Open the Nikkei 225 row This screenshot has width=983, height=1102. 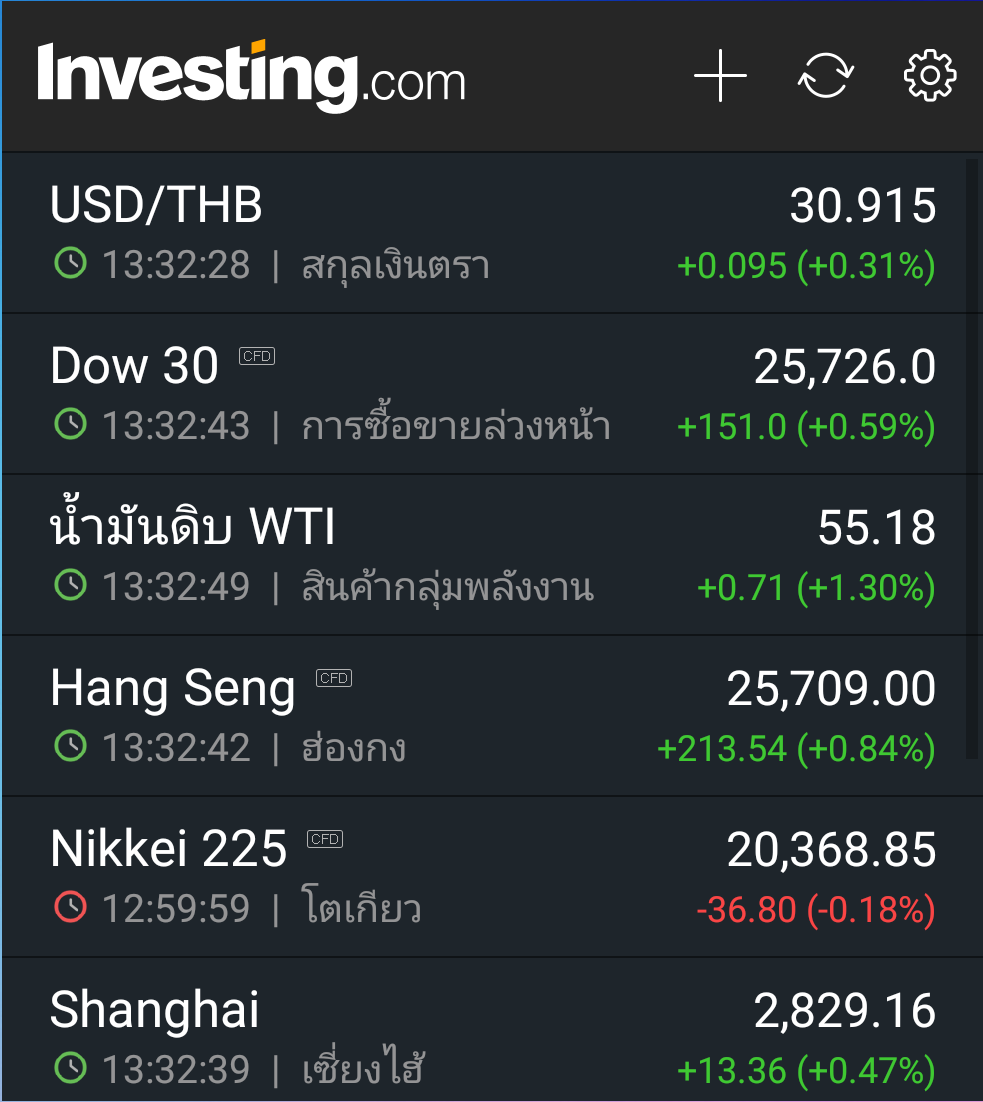(492, 877)
